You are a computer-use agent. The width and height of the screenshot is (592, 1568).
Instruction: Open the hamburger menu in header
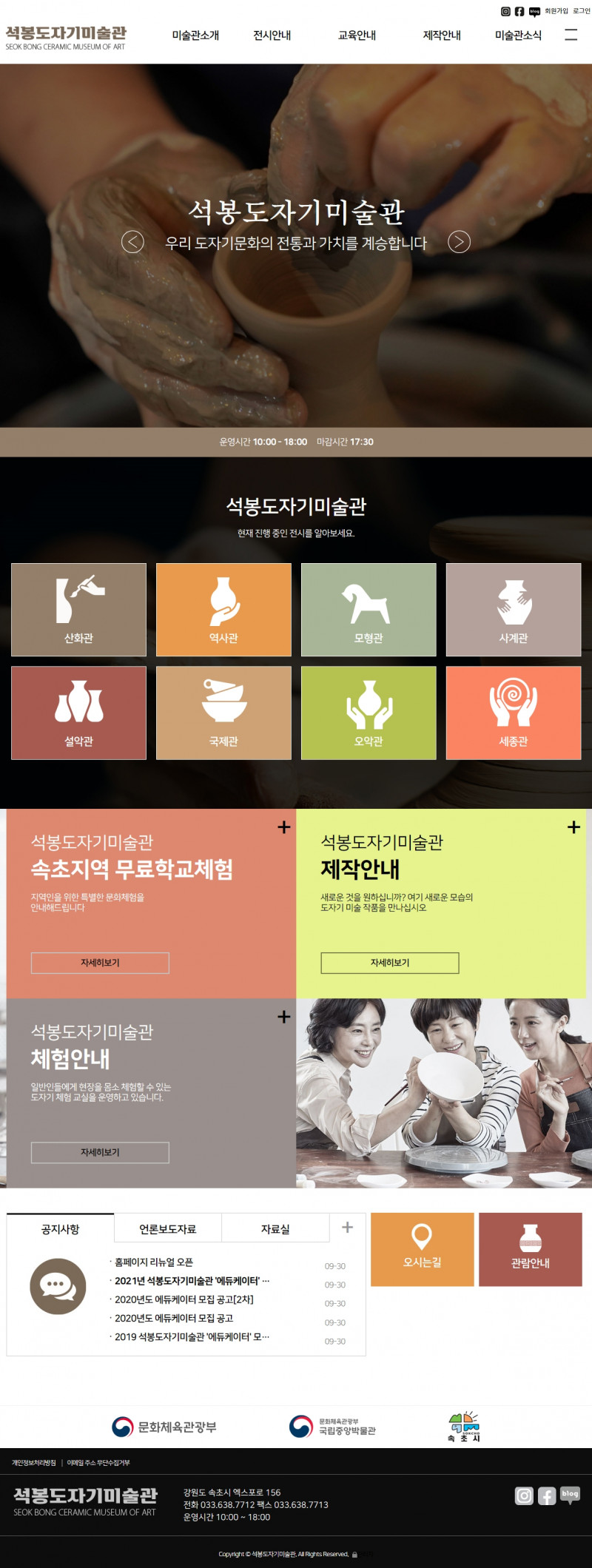coord(571,34)
